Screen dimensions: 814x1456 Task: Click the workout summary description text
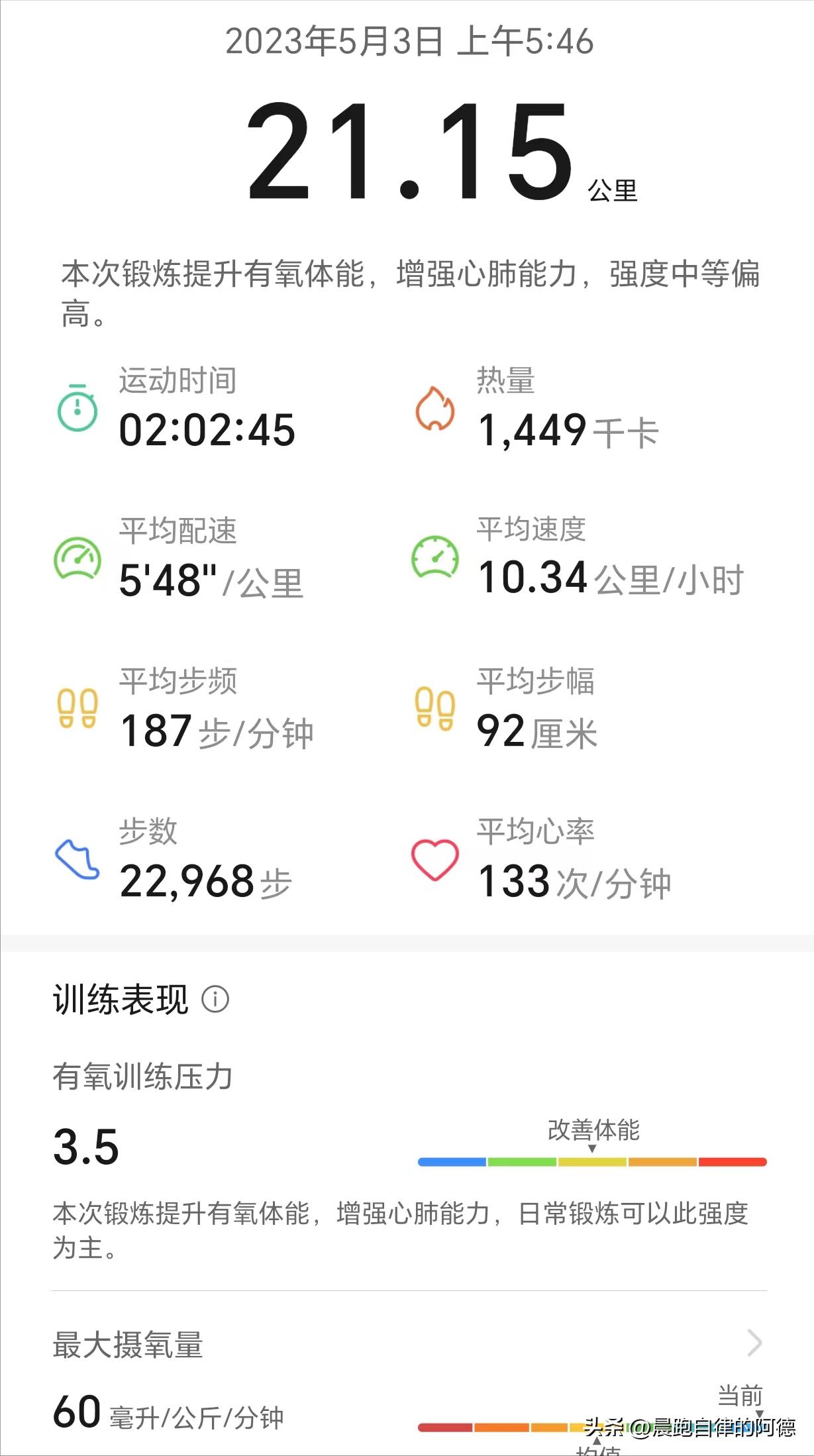tap(407, 291)
